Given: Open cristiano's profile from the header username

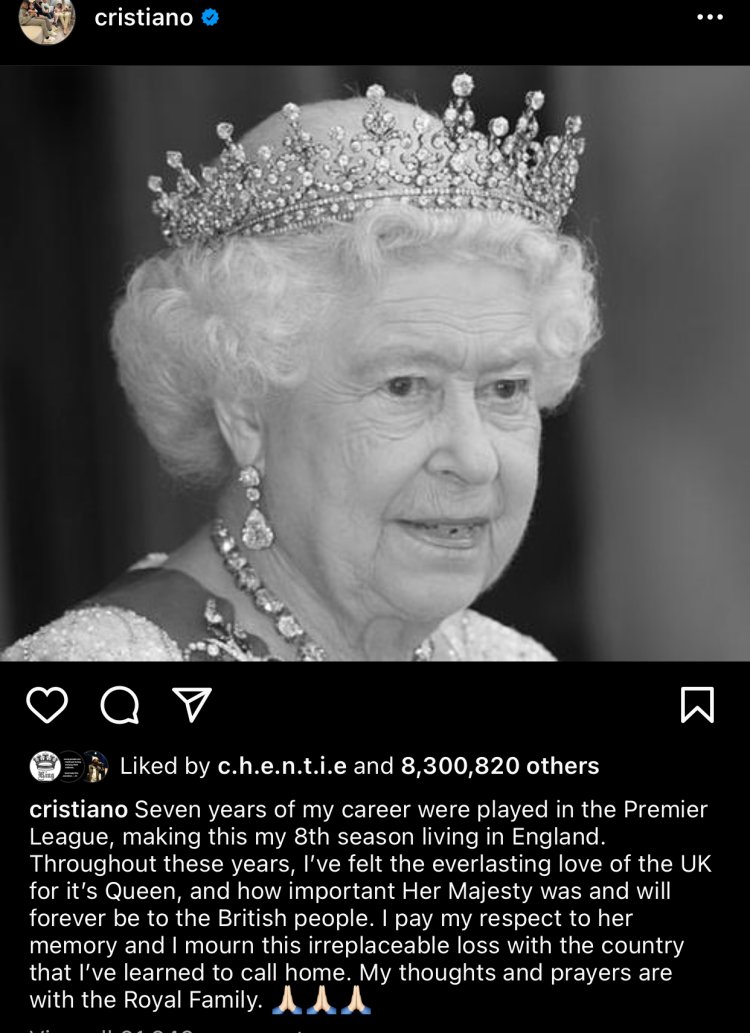Looking at the screenshot, I should click(143, 18).
